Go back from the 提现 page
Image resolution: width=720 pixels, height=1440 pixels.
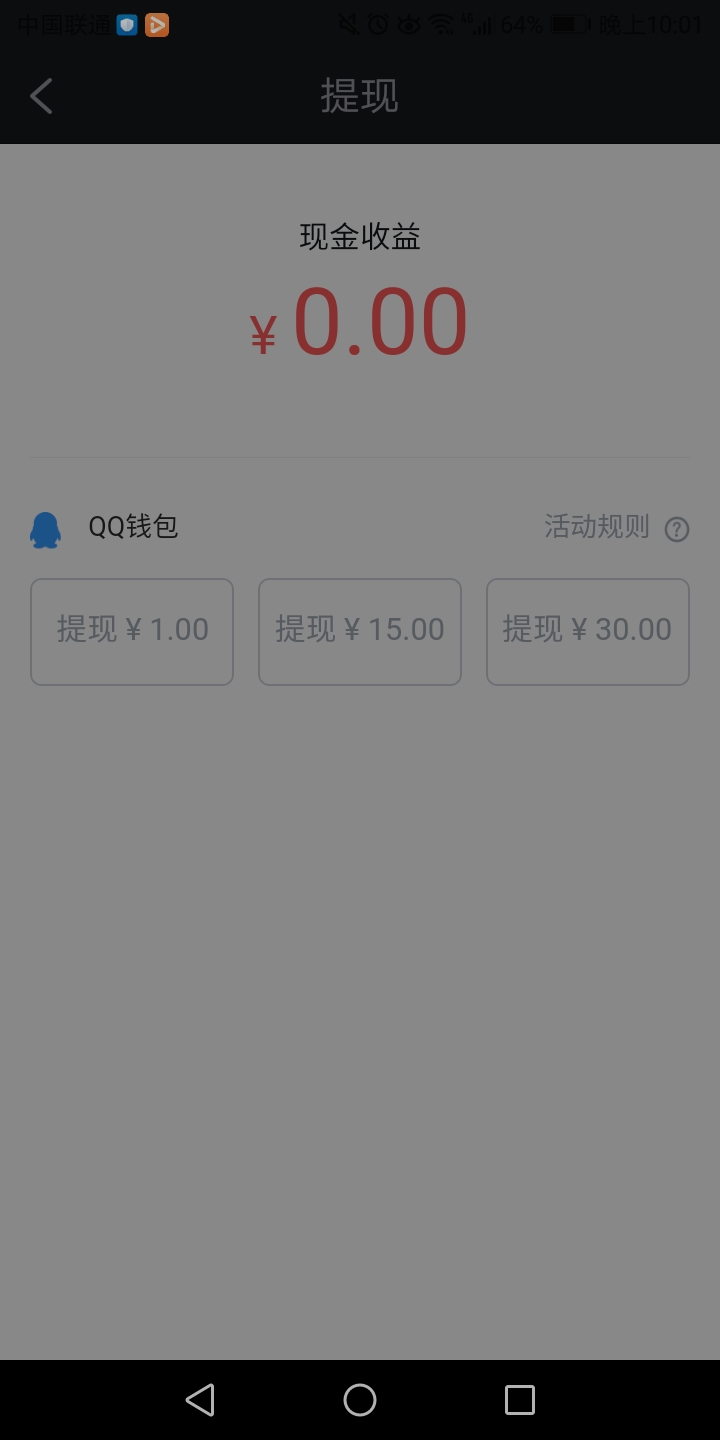[41, 96]
